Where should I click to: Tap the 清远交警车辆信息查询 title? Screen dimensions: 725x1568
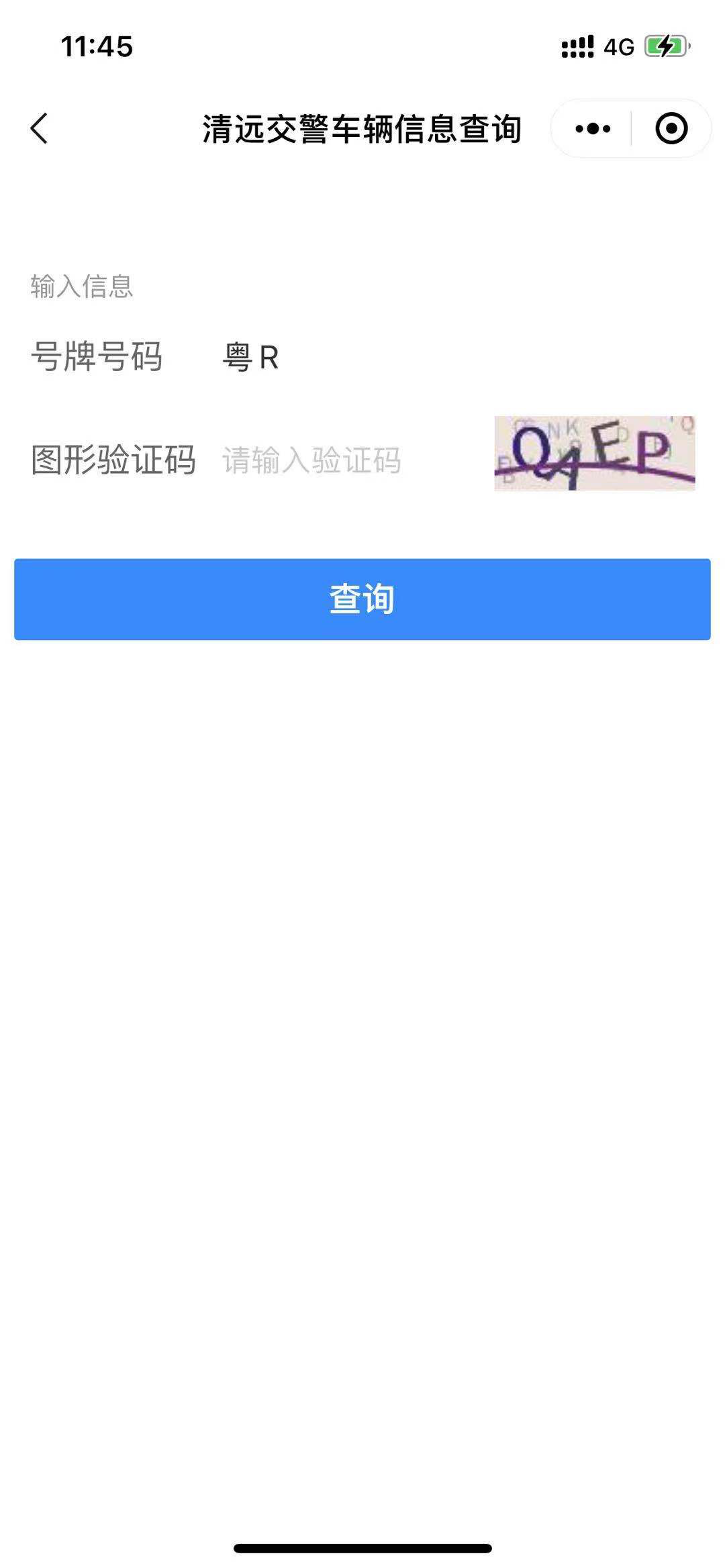362,129
